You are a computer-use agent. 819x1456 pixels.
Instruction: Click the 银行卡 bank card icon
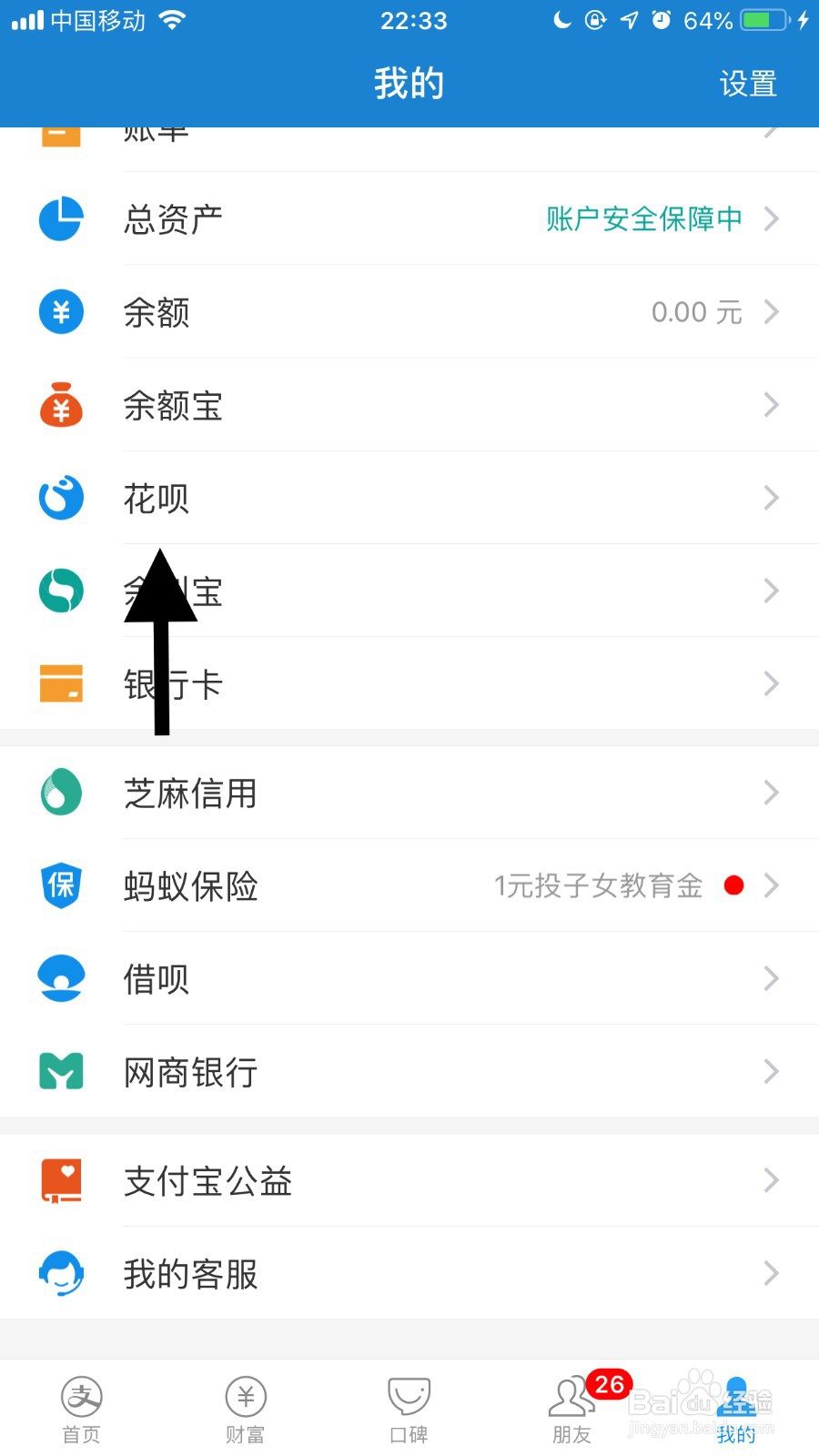(x=60, y=683)
